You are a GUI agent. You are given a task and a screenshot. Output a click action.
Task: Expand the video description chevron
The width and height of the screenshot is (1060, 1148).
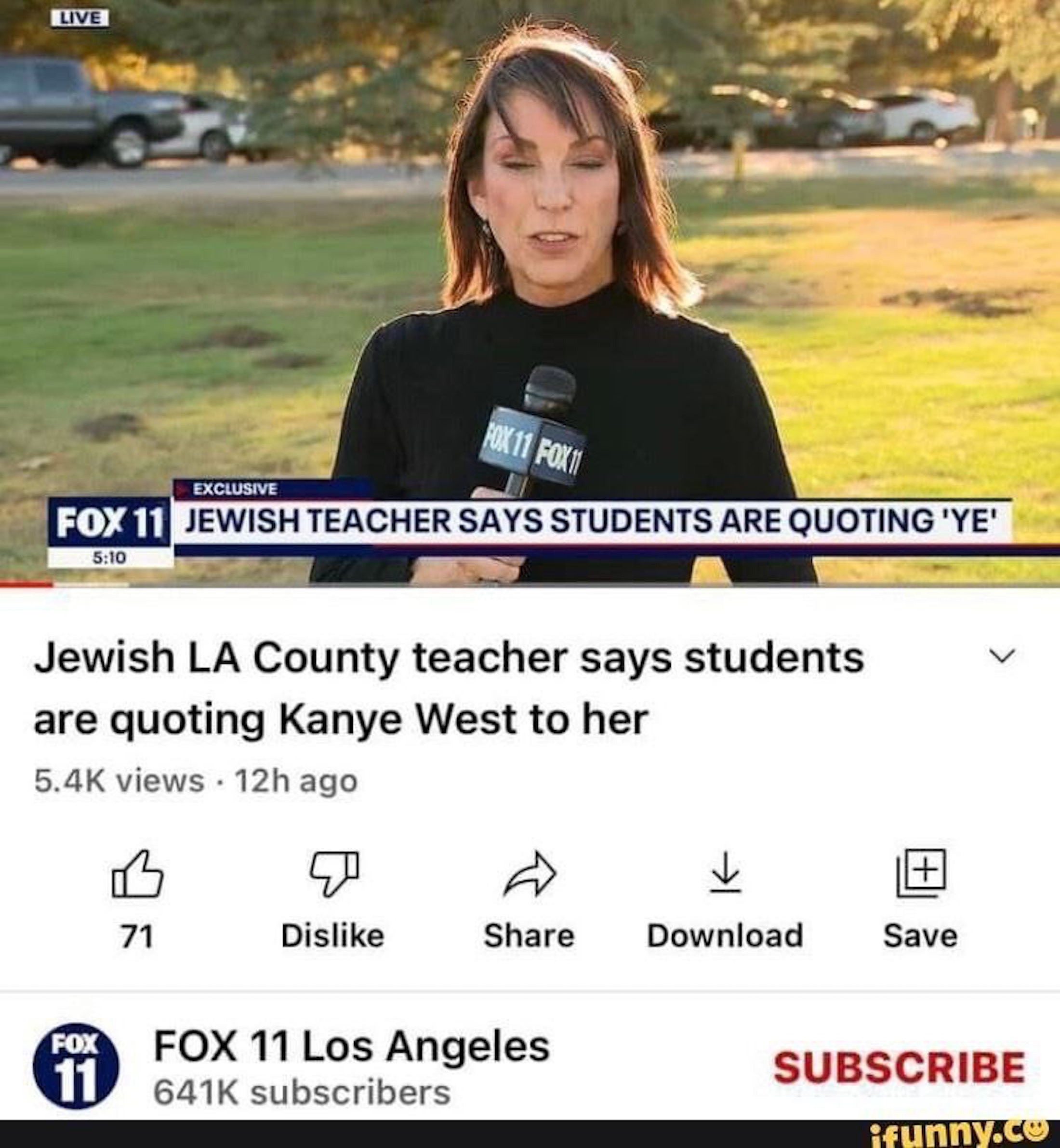coord(1005,654)
